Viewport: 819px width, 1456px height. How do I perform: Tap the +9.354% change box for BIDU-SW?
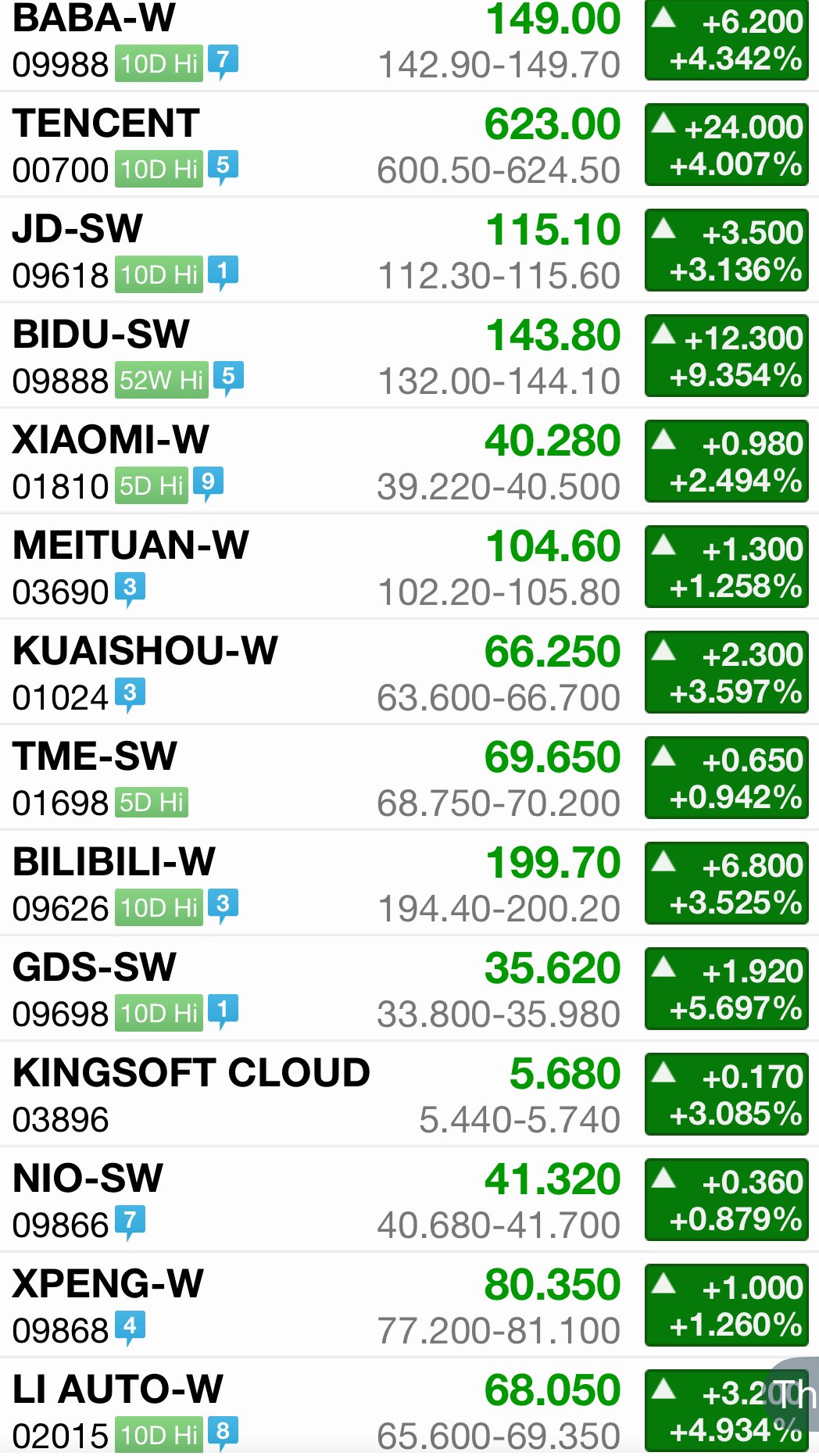tap(727, 356)
